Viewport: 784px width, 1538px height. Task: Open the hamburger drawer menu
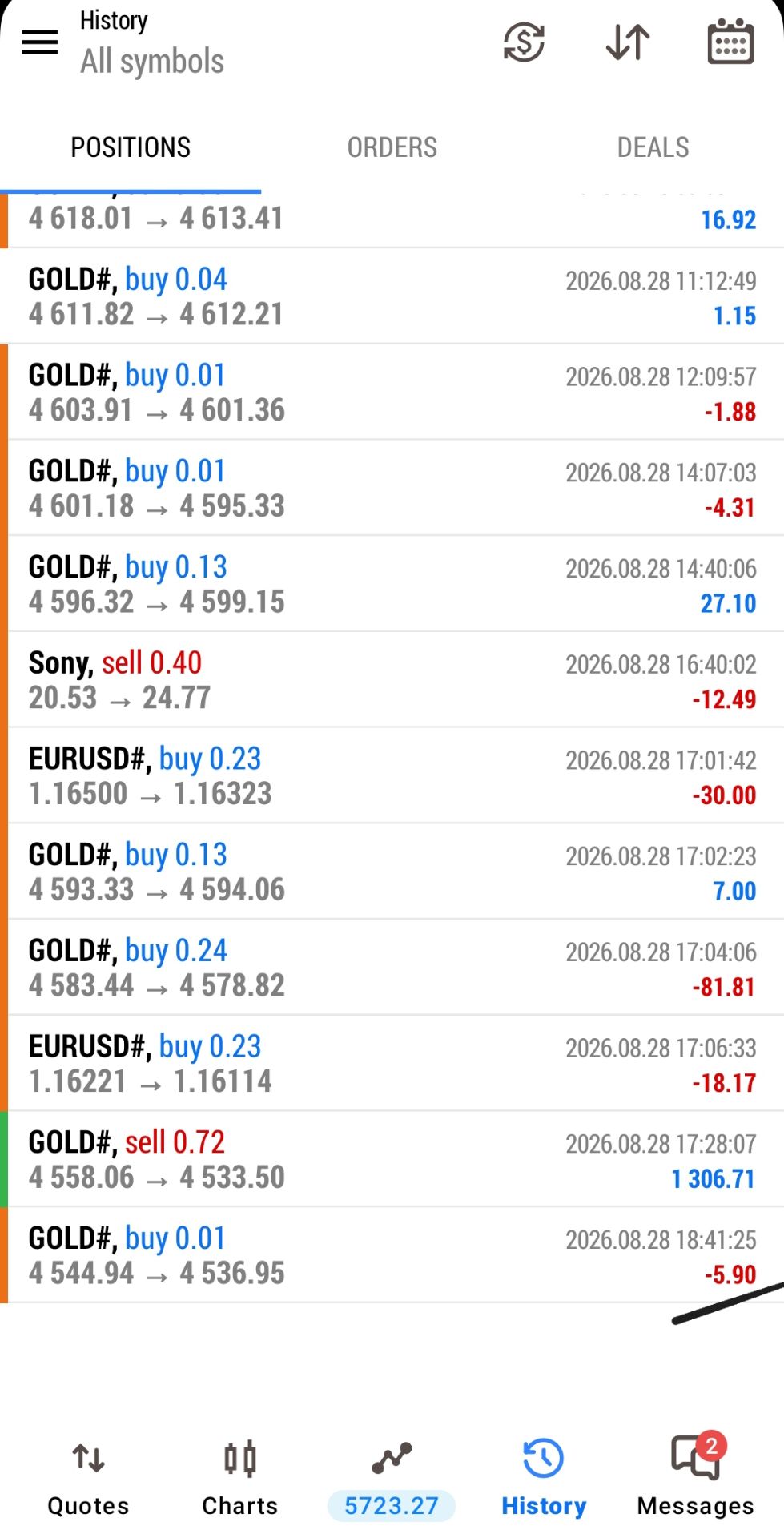40,42
